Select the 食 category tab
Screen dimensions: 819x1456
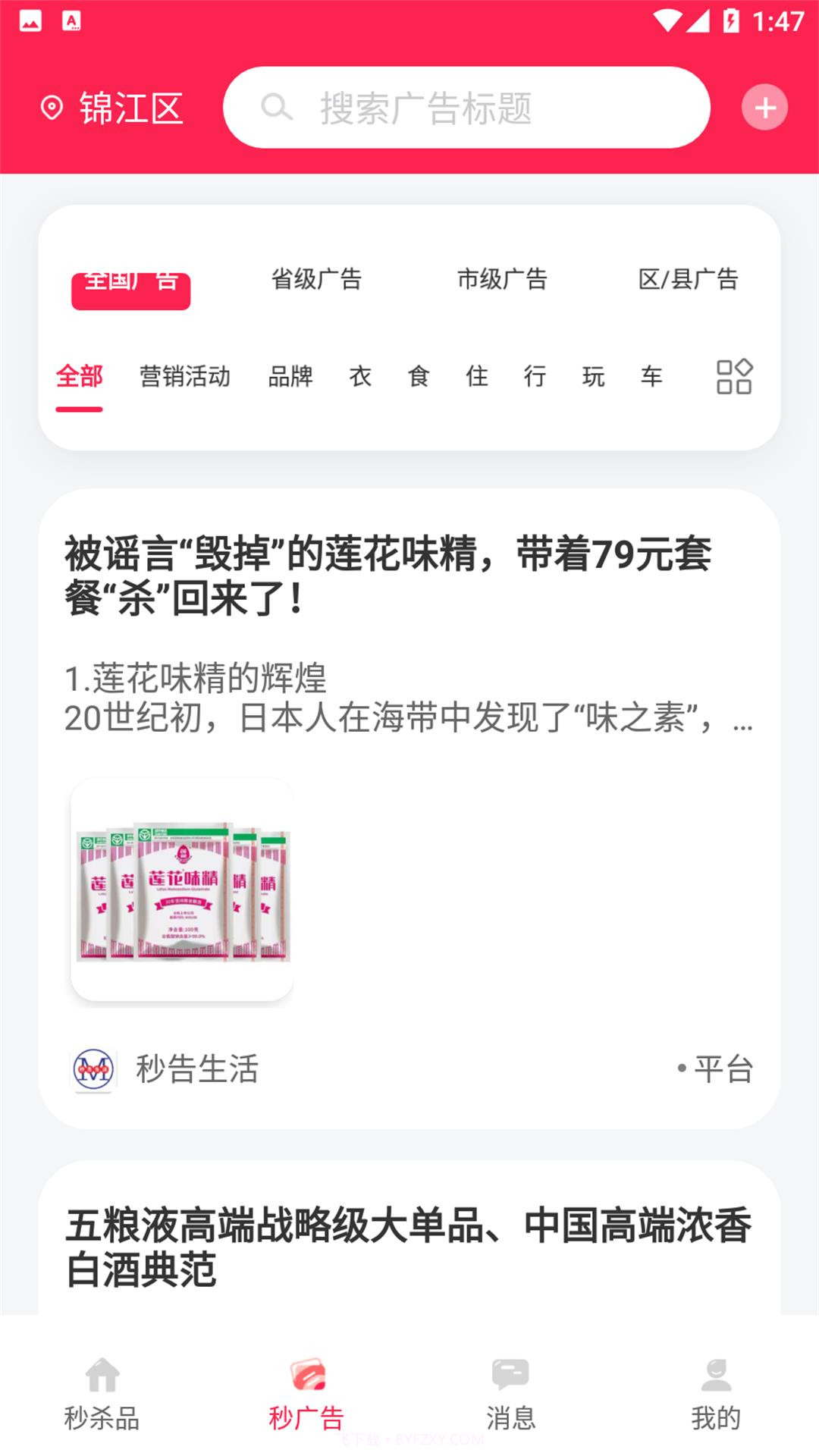click(419, 375)
